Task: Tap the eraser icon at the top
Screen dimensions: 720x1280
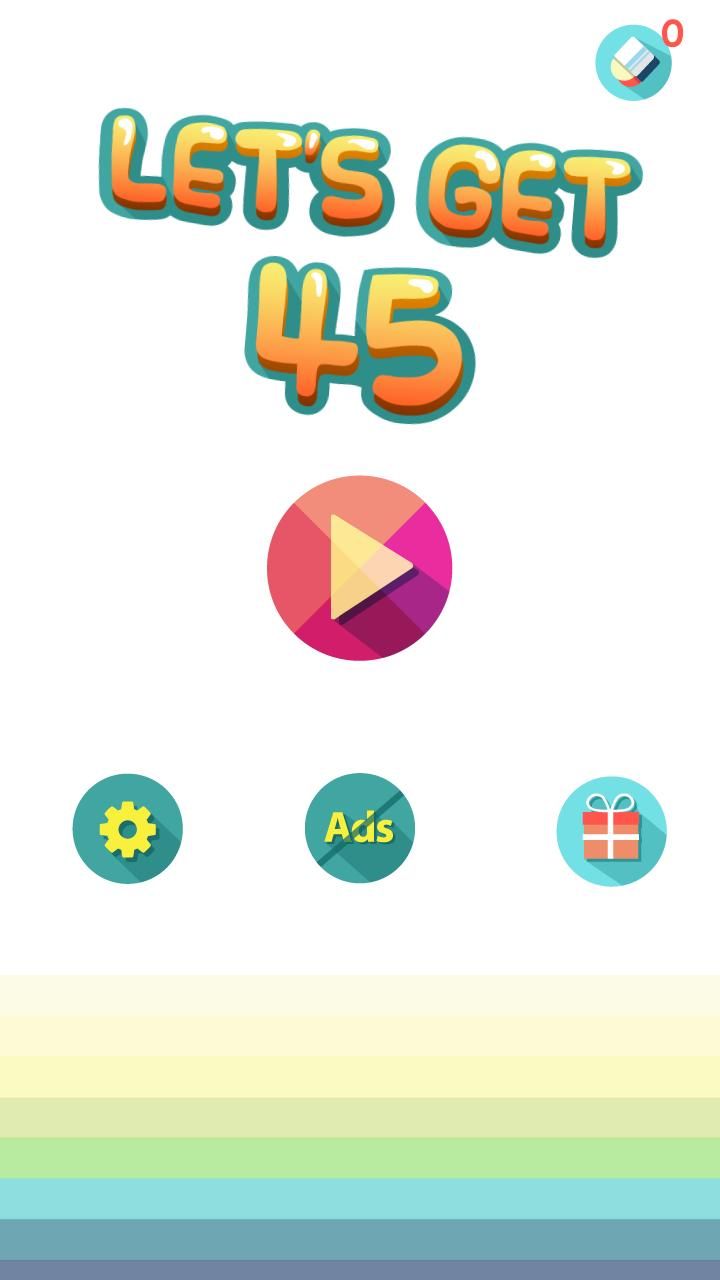Action: 633,62
